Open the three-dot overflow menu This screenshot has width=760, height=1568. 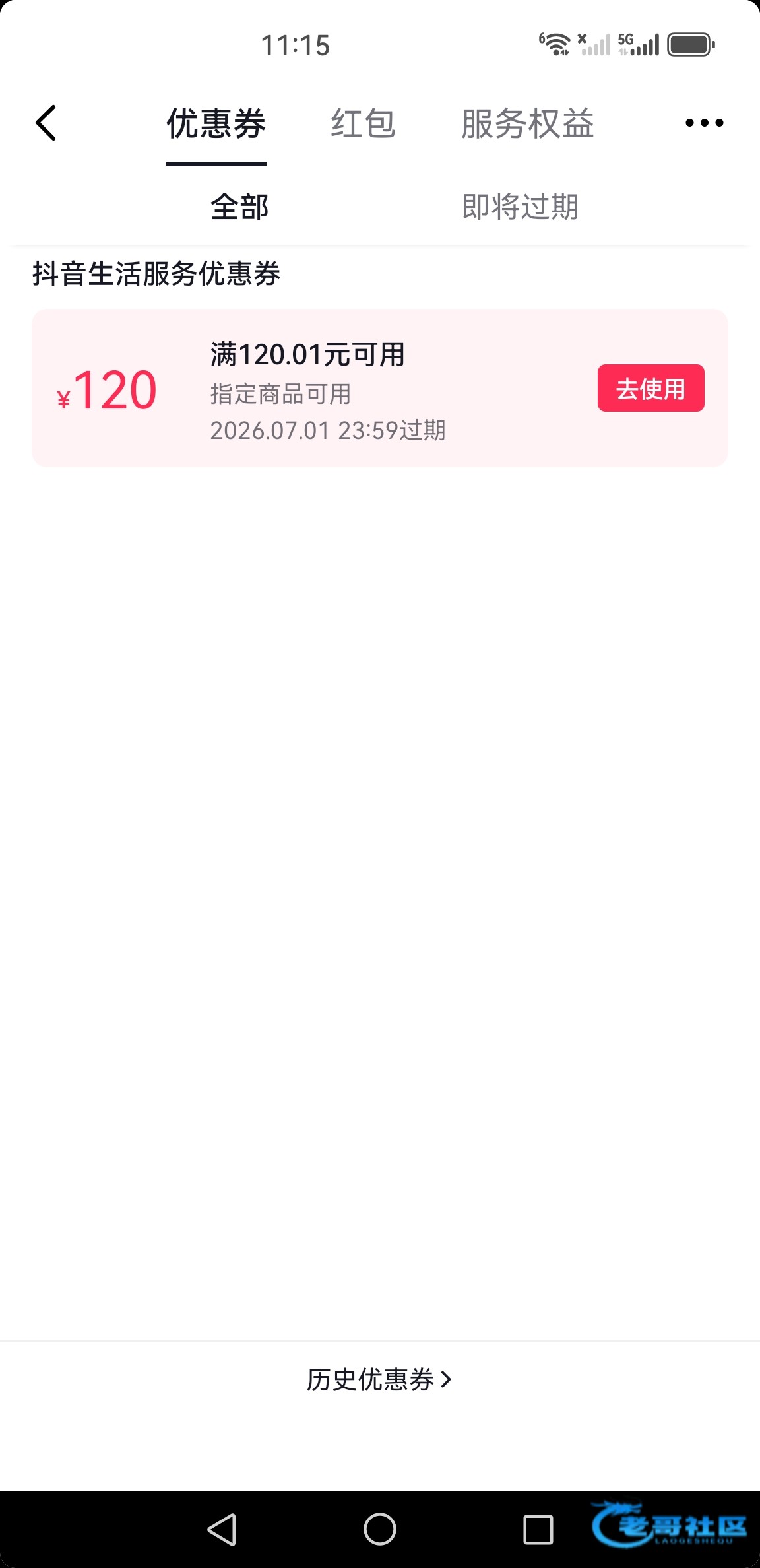point(704,123)
